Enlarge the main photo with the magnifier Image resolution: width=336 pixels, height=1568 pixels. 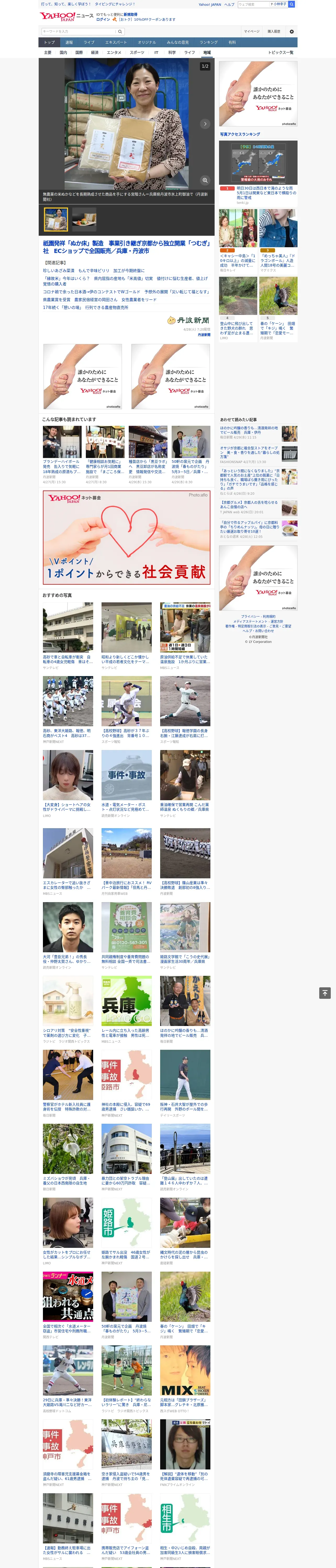coord(205,180)
